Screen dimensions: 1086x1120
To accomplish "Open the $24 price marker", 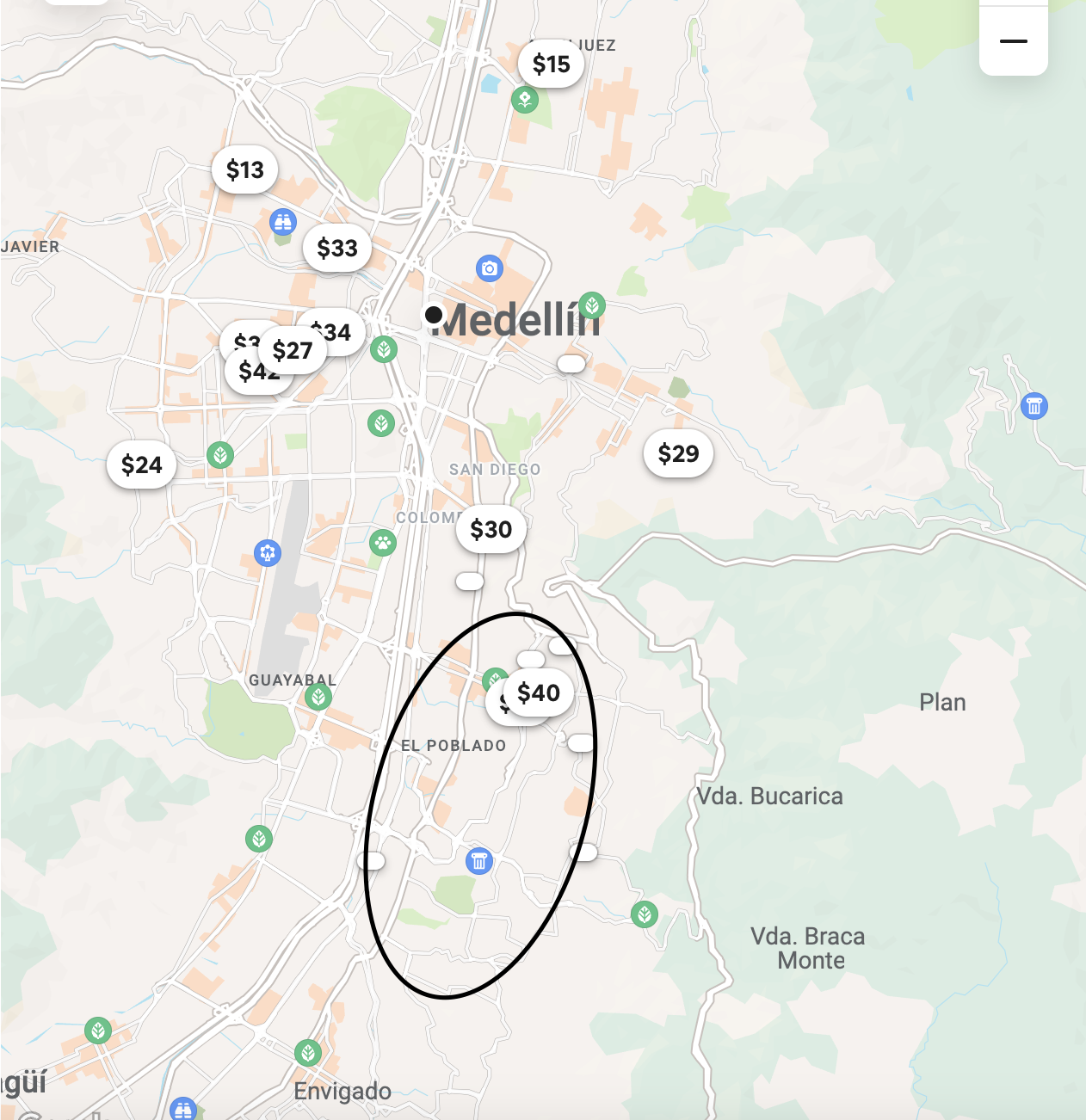I will click(x=142, y=465).
